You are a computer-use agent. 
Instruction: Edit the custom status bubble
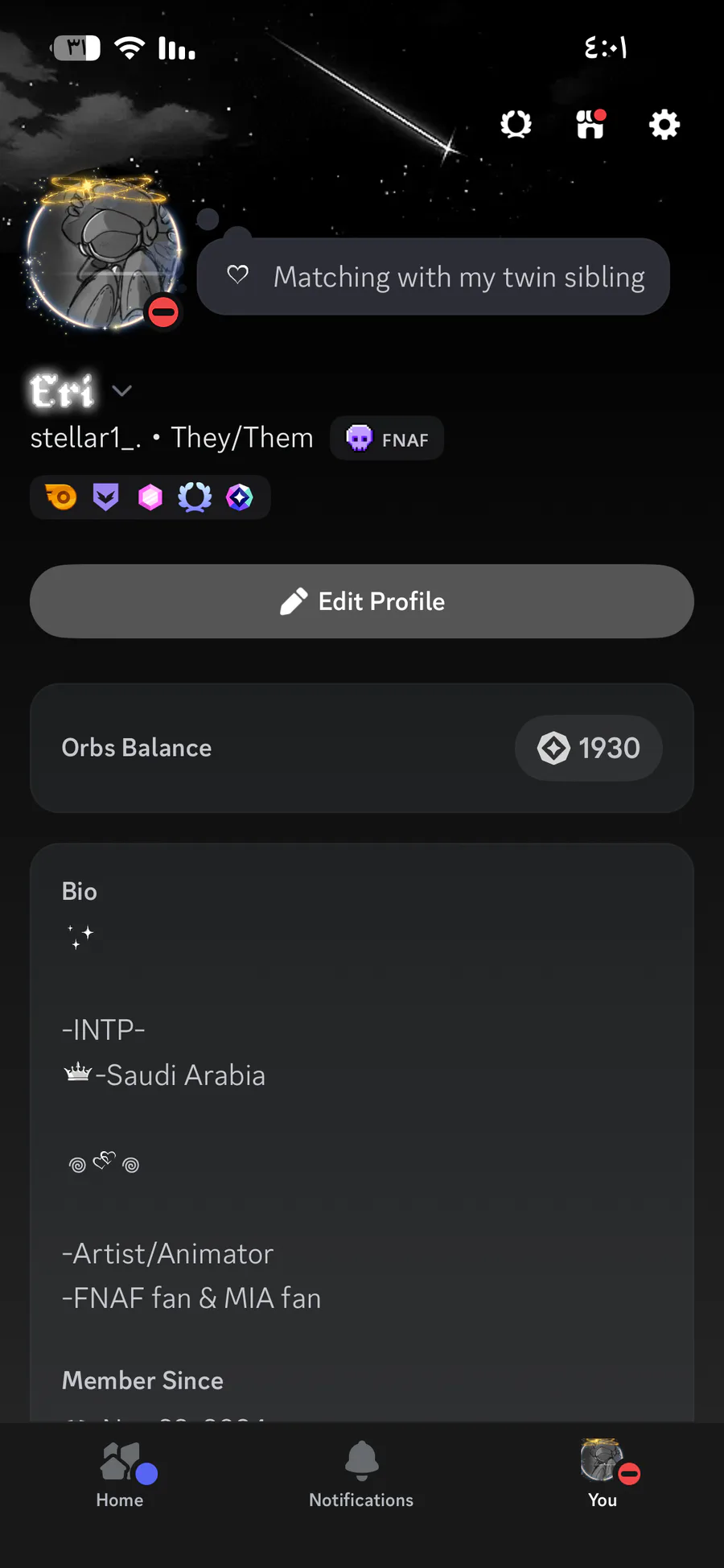[434, 277]
